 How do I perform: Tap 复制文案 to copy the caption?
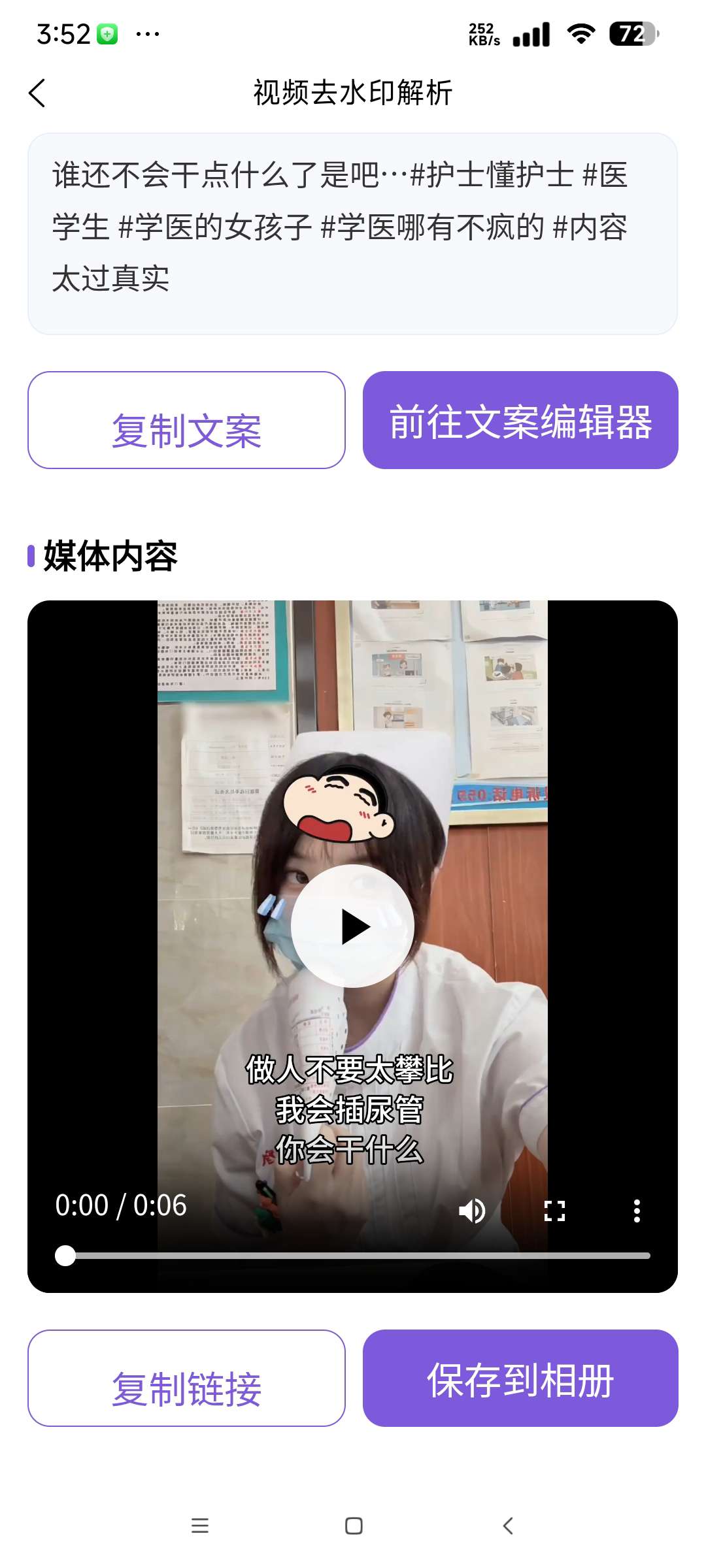(x=186, y=420)
